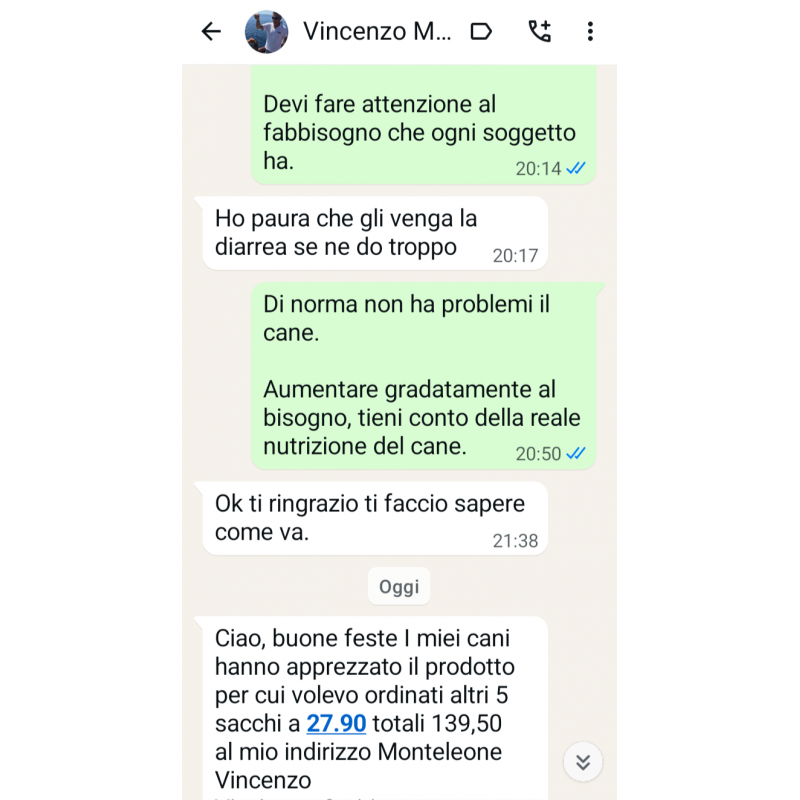Open the three-dot overflow menu

590,32
